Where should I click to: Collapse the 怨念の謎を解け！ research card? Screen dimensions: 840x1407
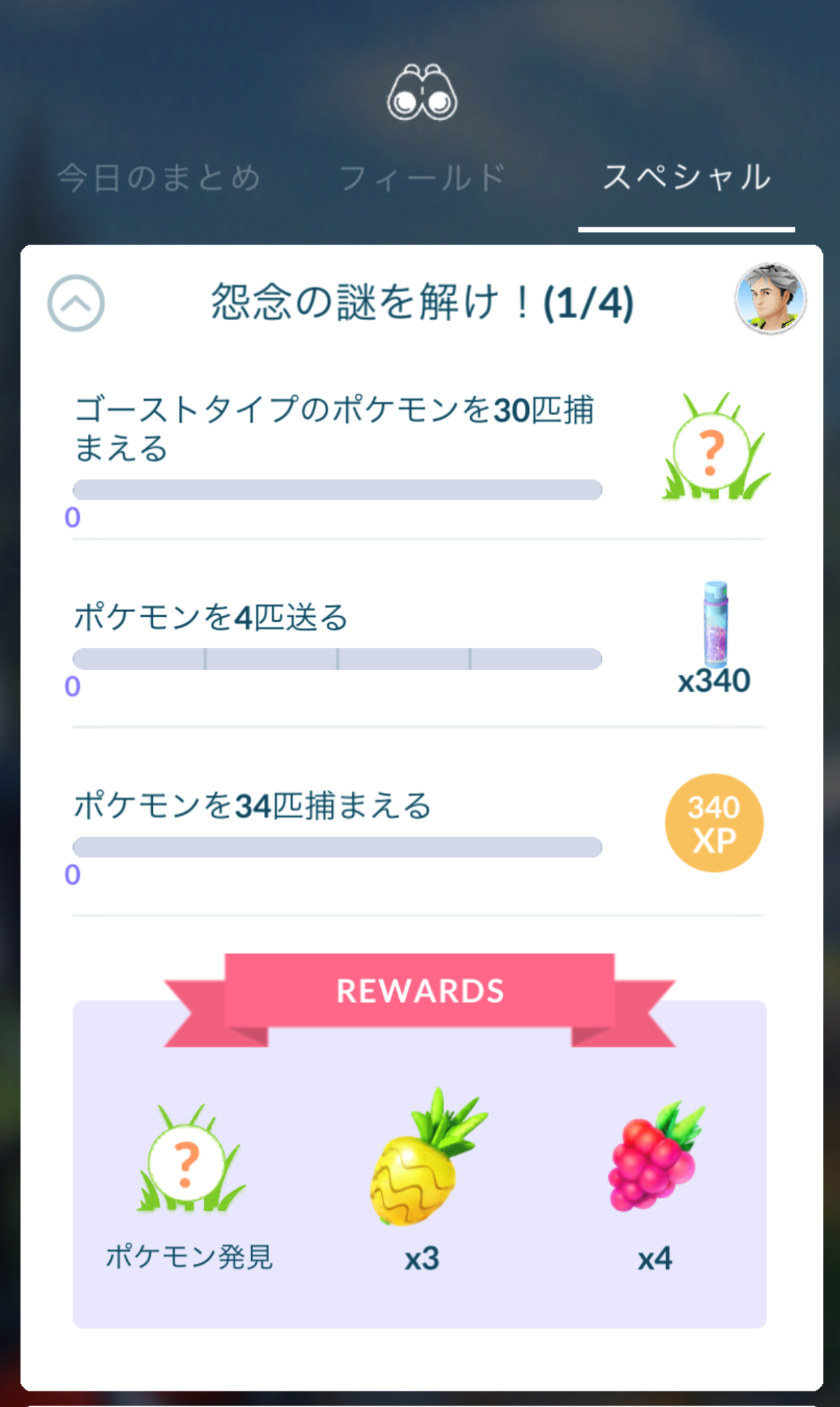76,303
